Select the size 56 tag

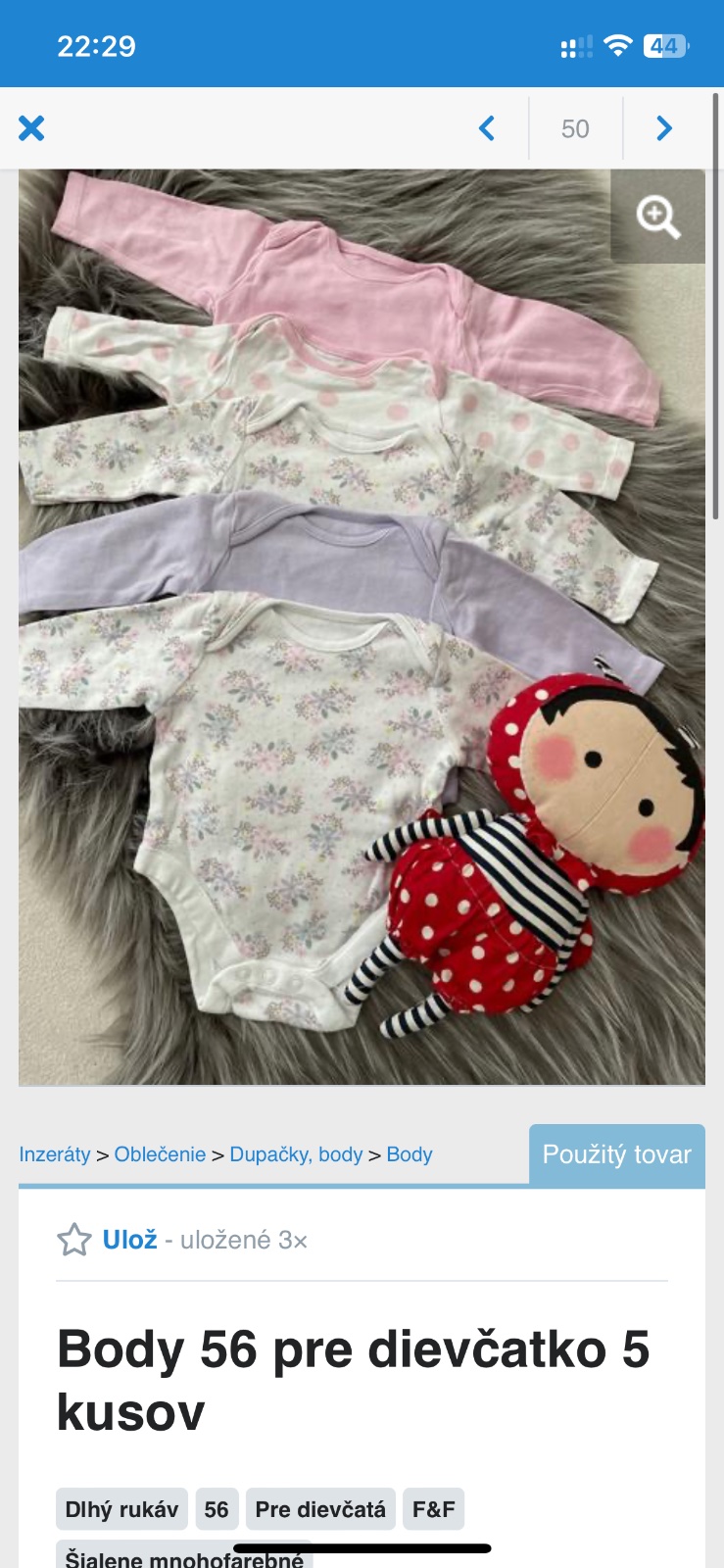pos(217,1509)
